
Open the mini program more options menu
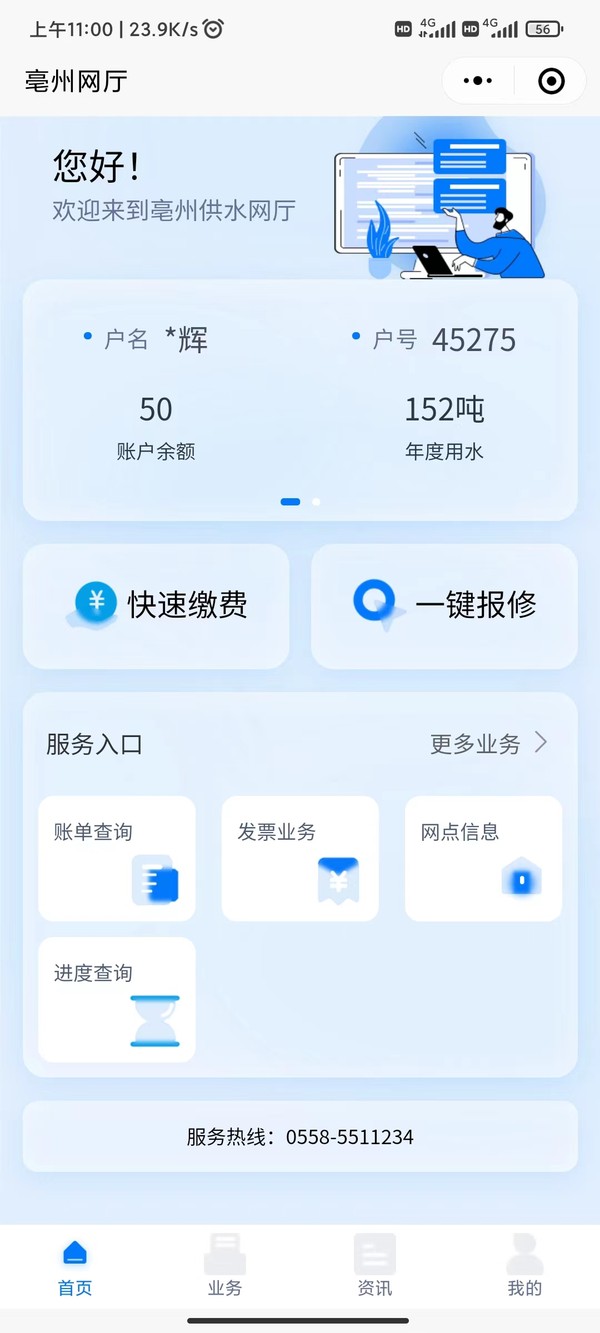pos(478,81)
